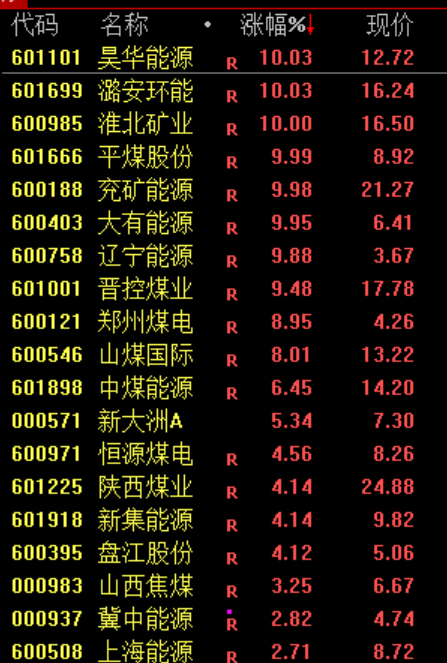Sort by the 名称 column header
Screen dimensions: 447x663
pyautogui.click(x=124, y=25)
